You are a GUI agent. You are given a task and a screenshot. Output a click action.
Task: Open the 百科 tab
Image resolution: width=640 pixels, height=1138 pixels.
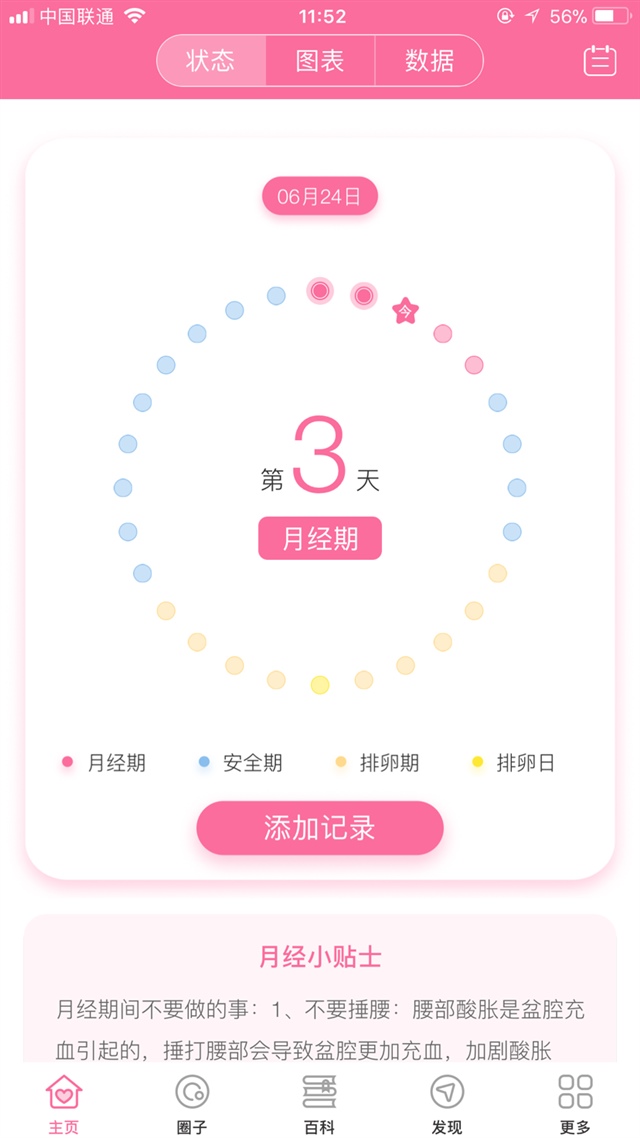coord(319,1103)
